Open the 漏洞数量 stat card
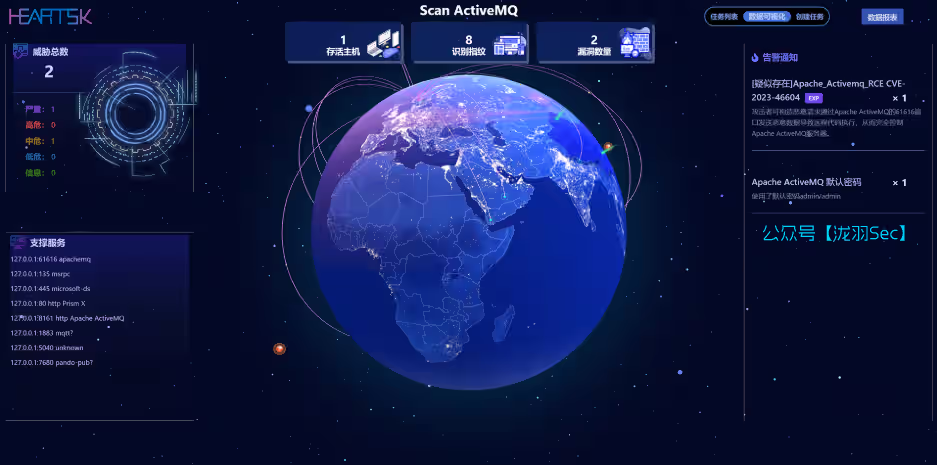 point(596,43)
